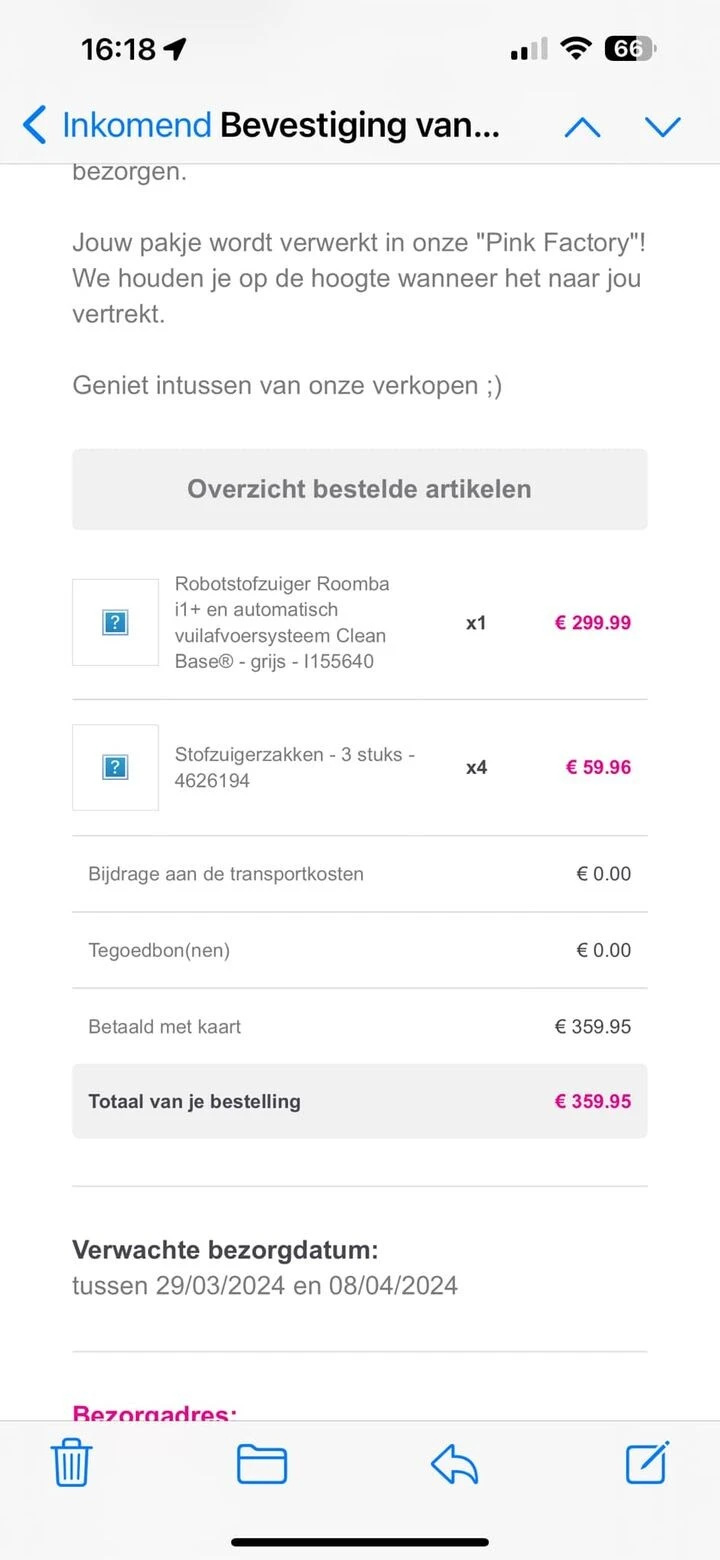720x1560 pixels.
Task: Delete this email with the trash icon
Action: click(x=70, y=1463)
